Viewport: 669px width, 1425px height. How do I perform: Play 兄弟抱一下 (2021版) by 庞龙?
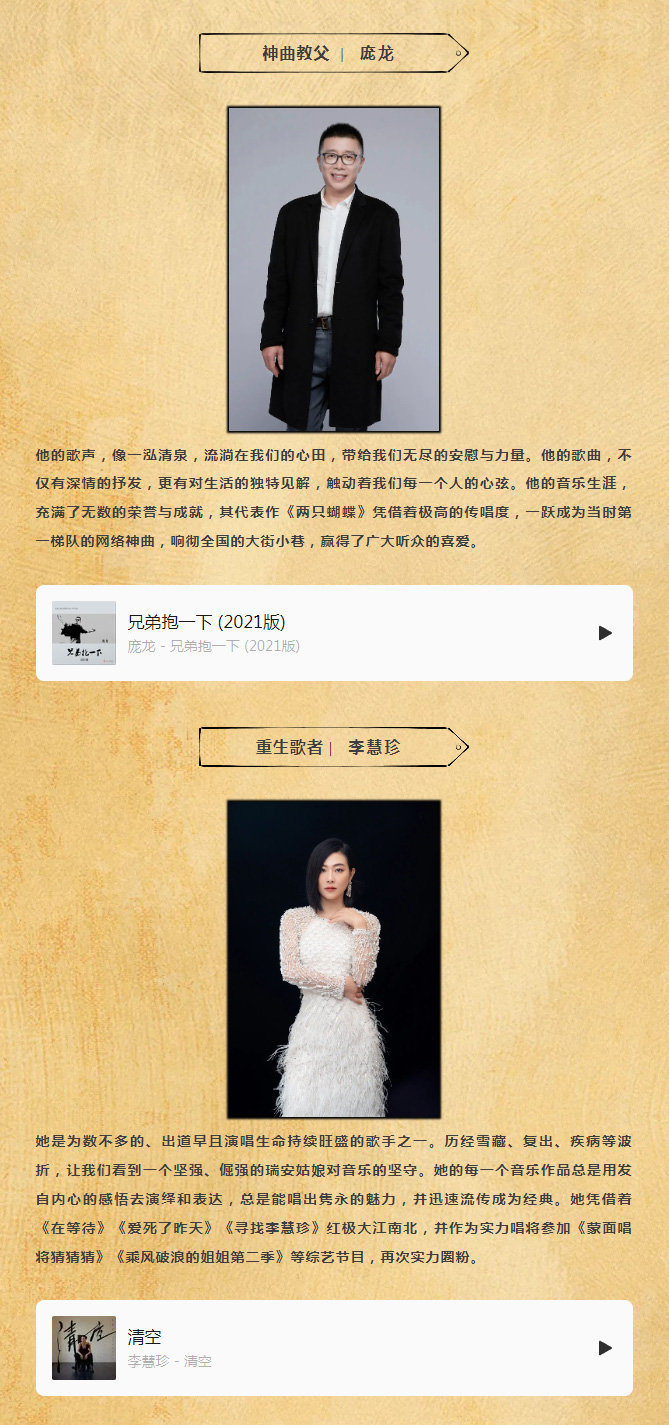(605, 633)
